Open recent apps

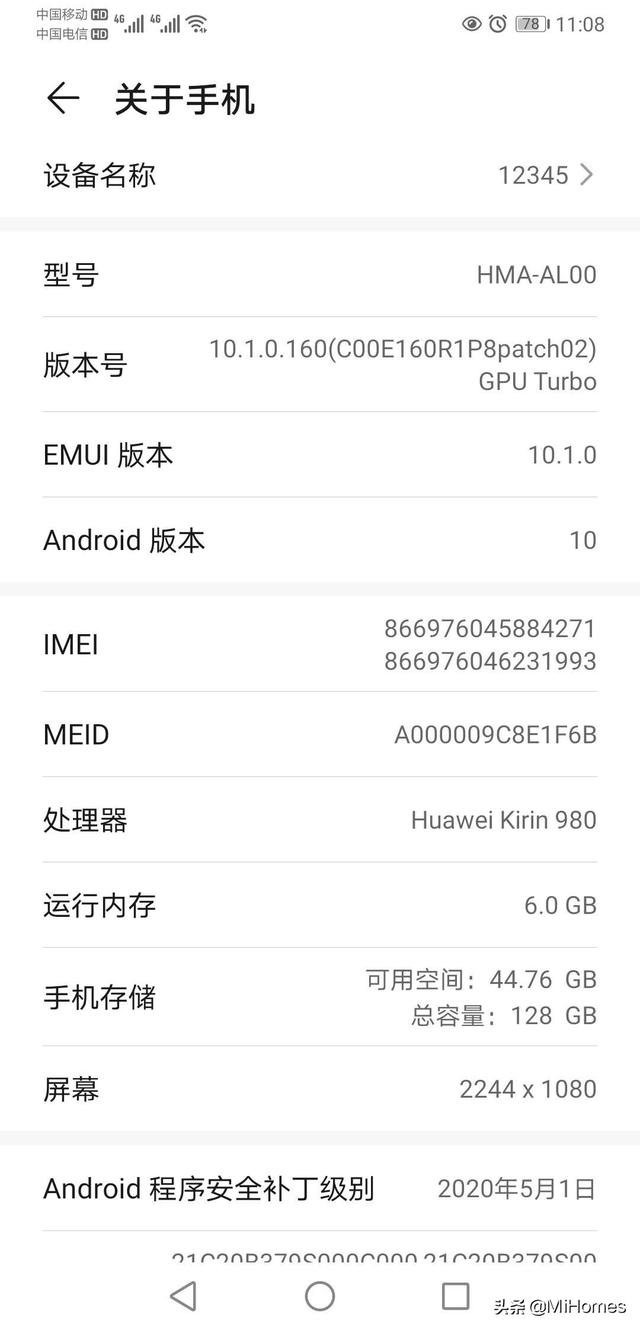click(456, 1296)
